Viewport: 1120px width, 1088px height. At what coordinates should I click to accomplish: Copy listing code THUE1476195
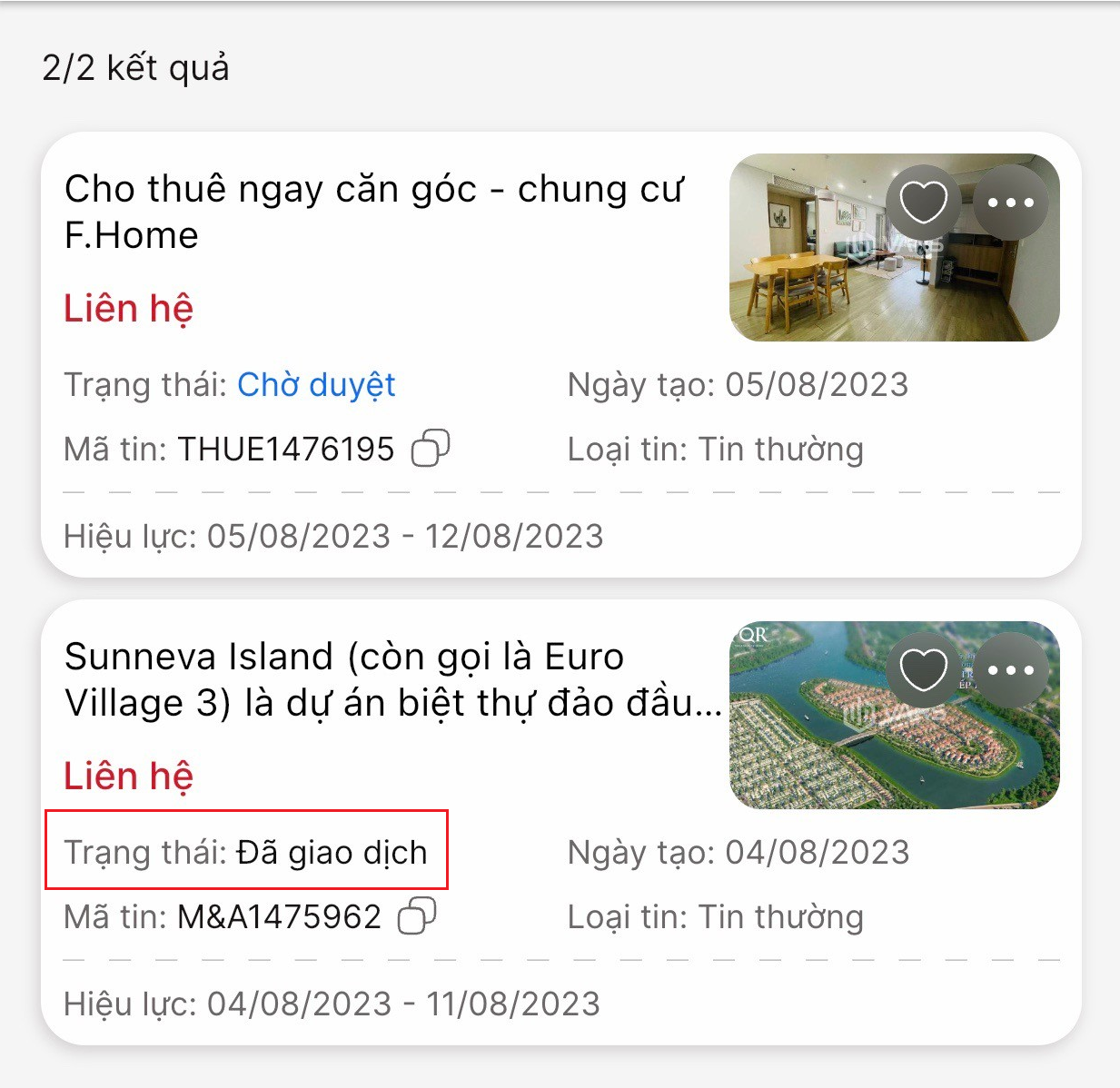pos(431,449)
